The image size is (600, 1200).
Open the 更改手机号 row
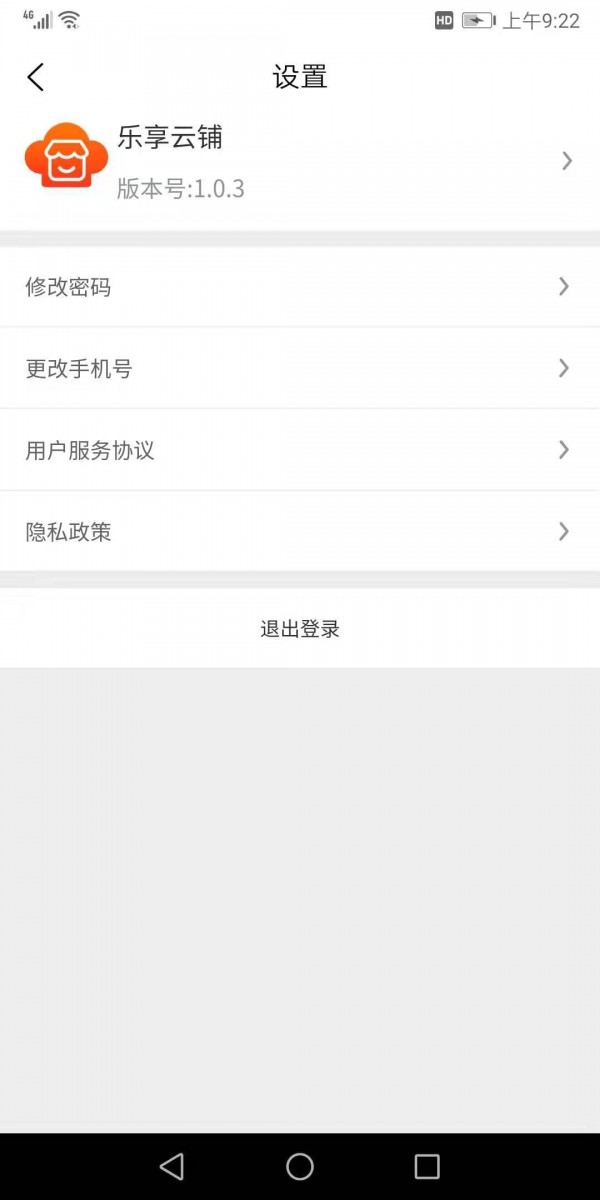pos(300,368)
